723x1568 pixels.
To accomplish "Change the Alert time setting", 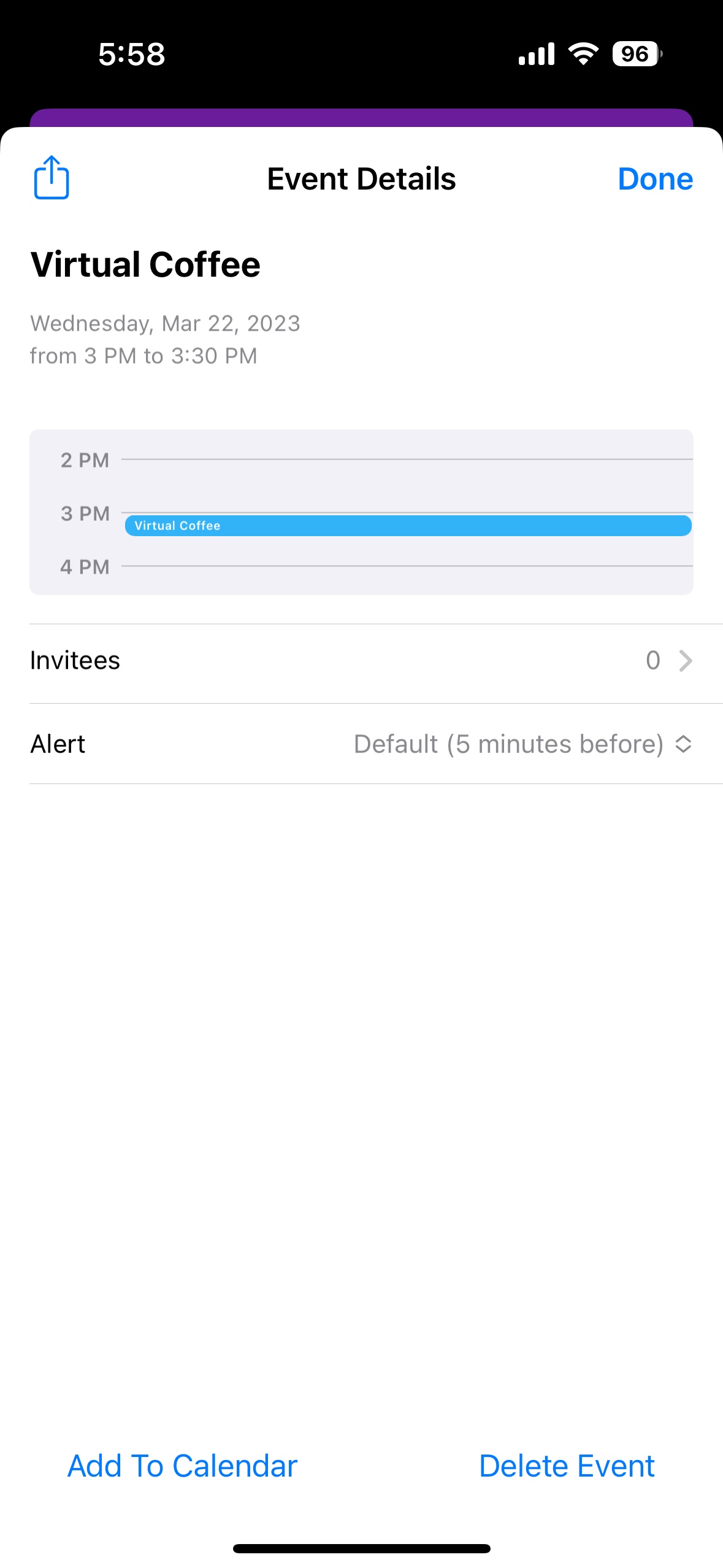I will pyautogui.click(x=523, y=744).
